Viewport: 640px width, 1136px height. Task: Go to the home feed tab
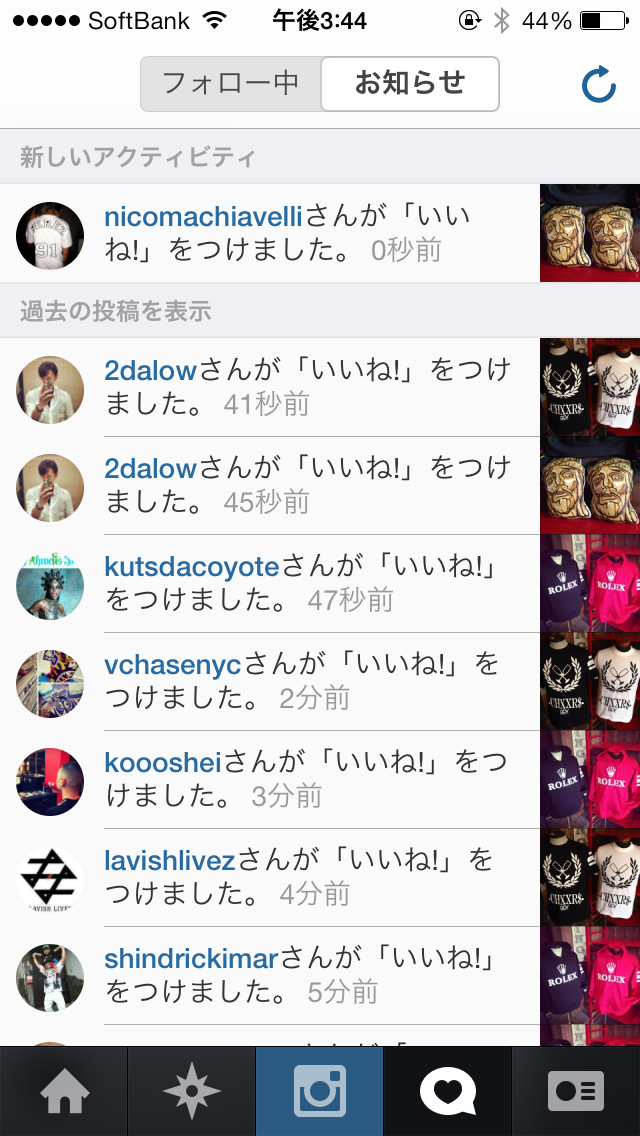(x=64, y=1091)
